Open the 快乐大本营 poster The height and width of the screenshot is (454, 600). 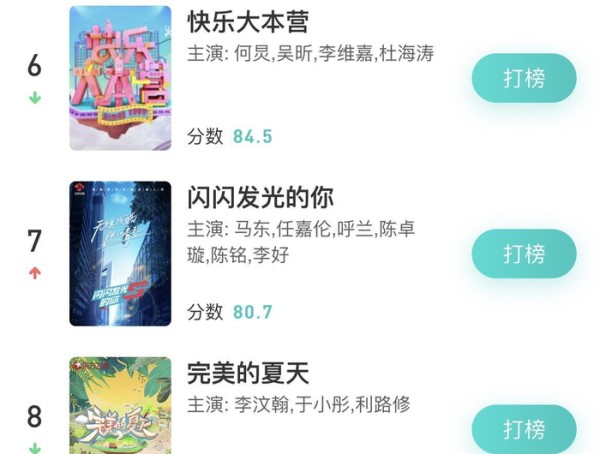point(120,78)
